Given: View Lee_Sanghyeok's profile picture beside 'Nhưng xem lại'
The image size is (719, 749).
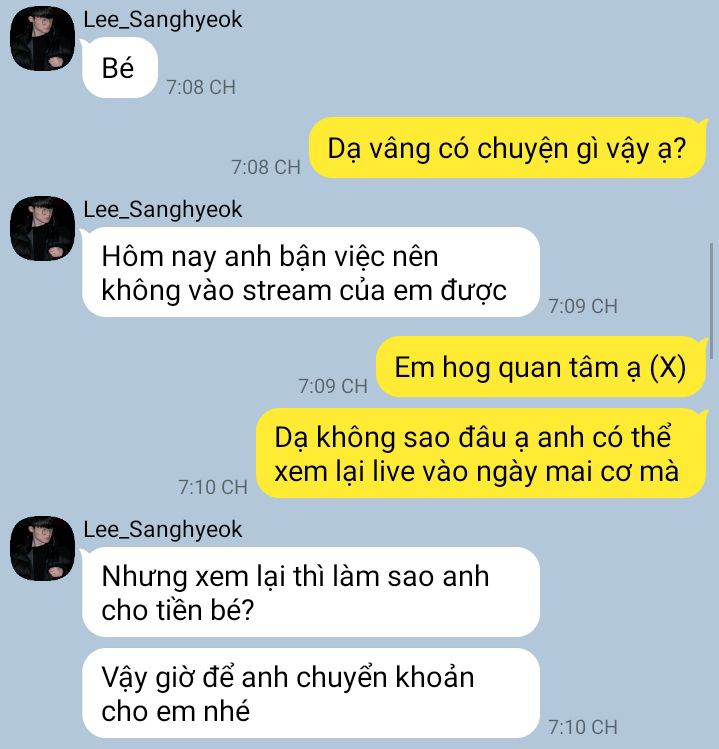Looking at the screenshot, I should 42,549.
